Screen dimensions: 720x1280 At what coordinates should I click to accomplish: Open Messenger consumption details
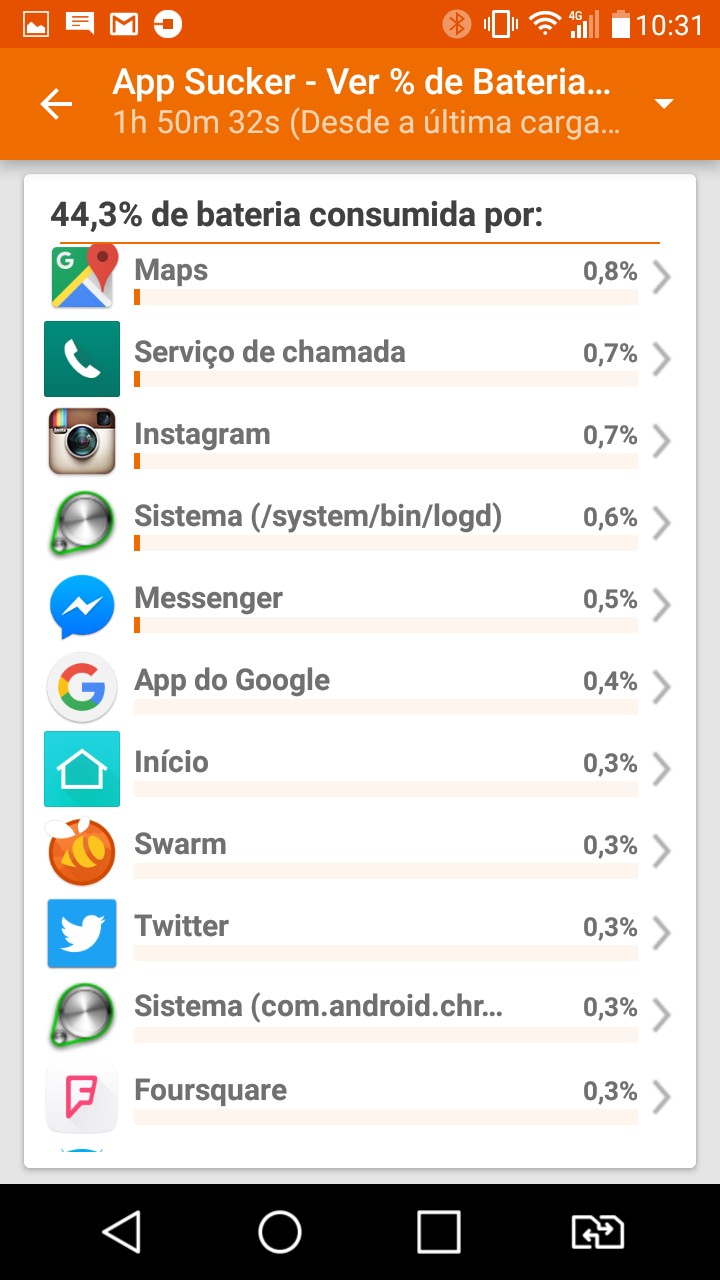pos(360,605)
